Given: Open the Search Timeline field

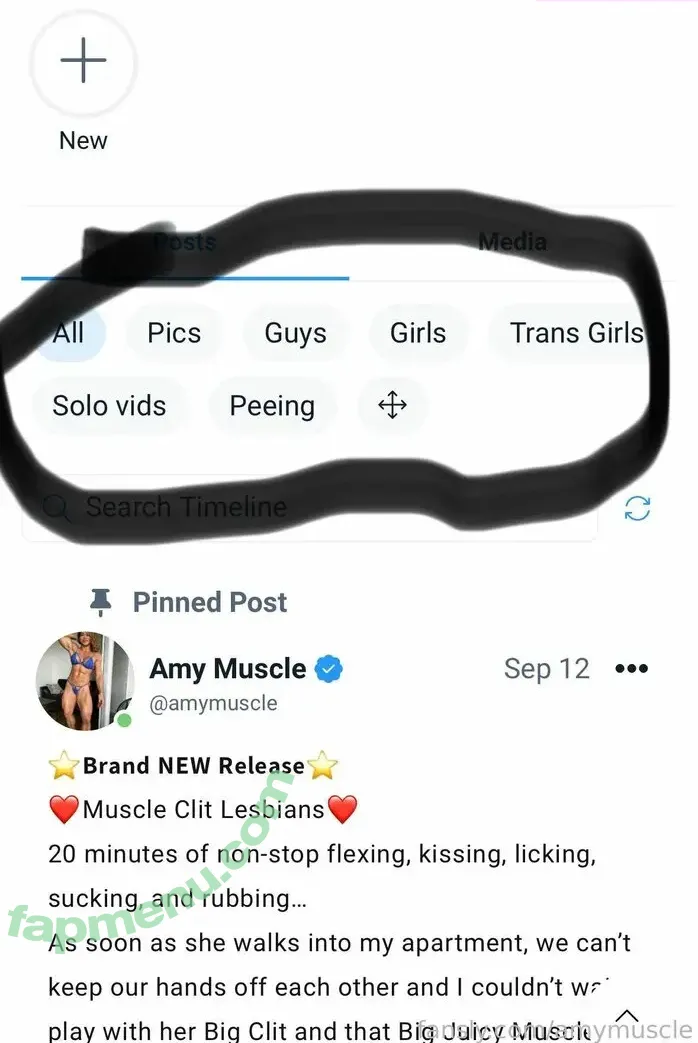Looking at the screenshot, I should pyautogui.click(x=300, y=508).
